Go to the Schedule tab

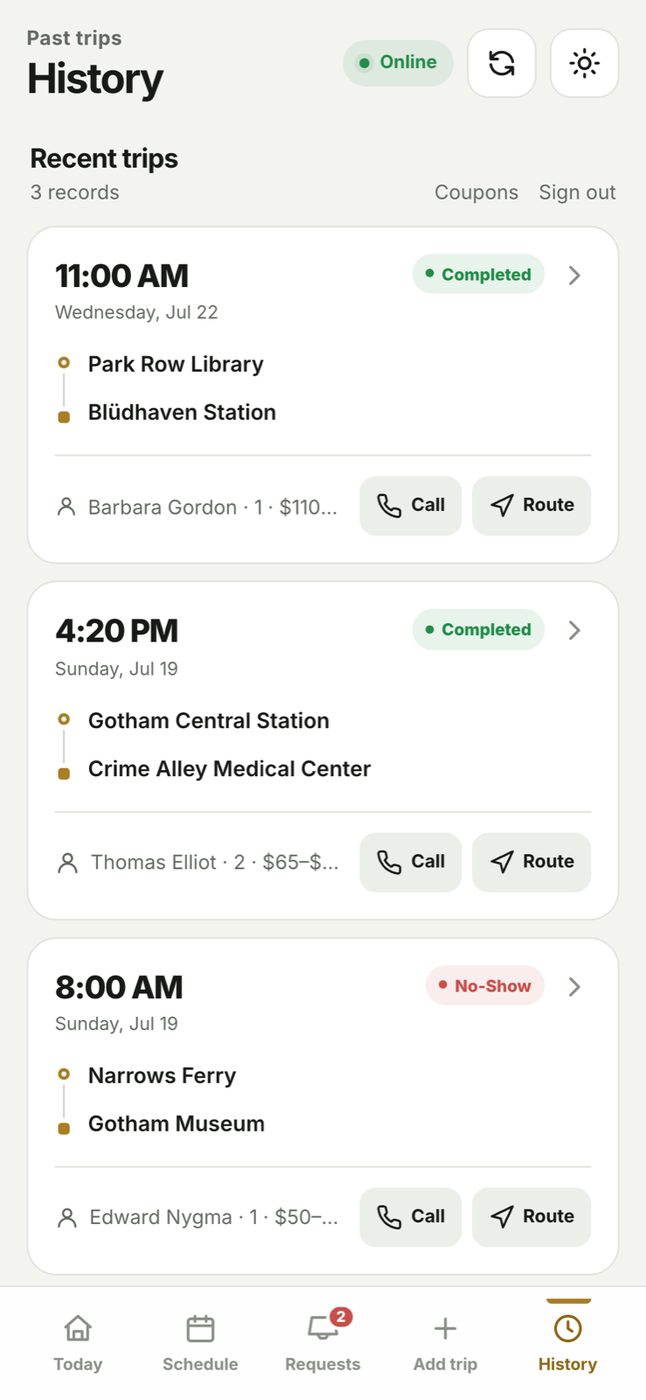point(200,1343)
